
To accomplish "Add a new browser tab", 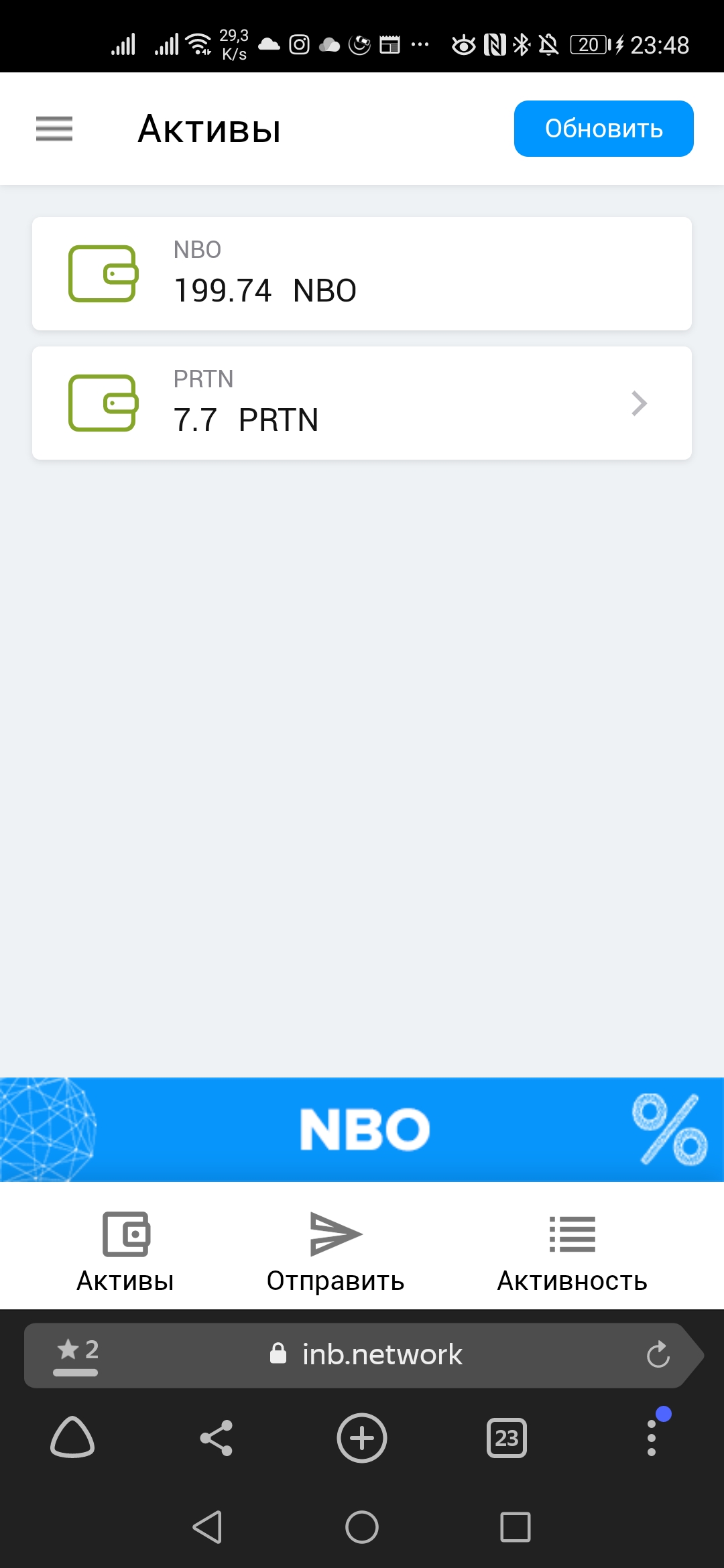I will [362, 1437].
